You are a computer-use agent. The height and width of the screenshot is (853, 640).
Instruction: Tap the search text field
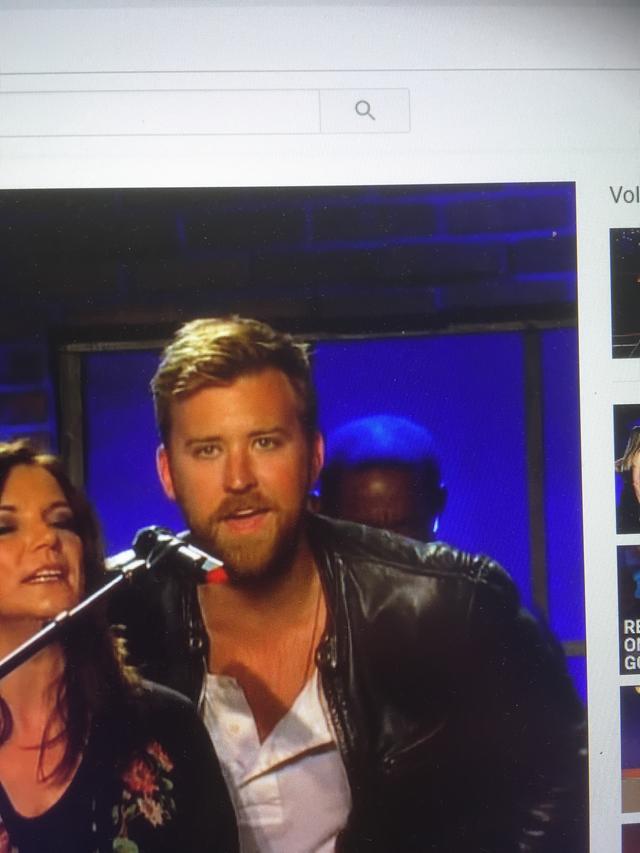(x=160, y=111)
